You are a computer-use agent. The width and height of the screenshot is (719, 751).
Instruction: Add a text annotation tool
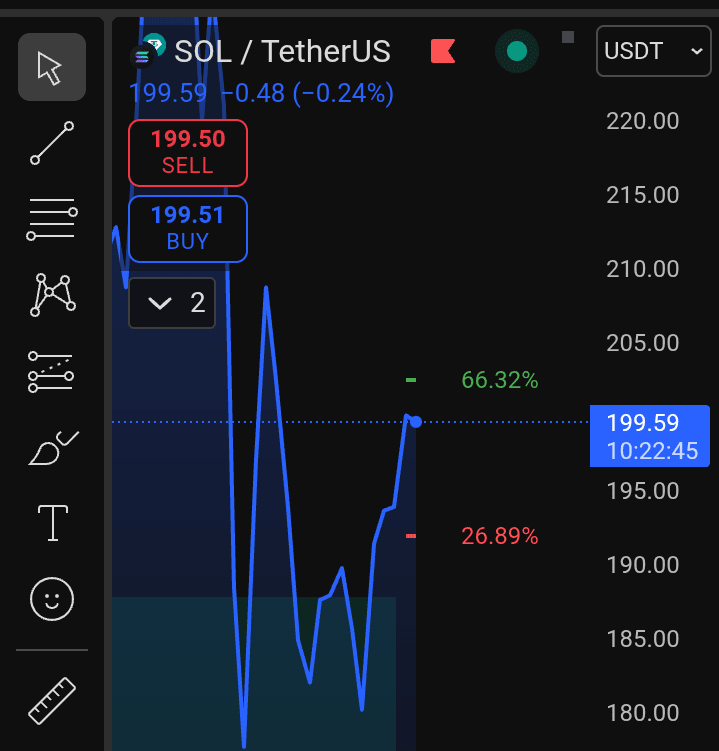coord(51,523)
